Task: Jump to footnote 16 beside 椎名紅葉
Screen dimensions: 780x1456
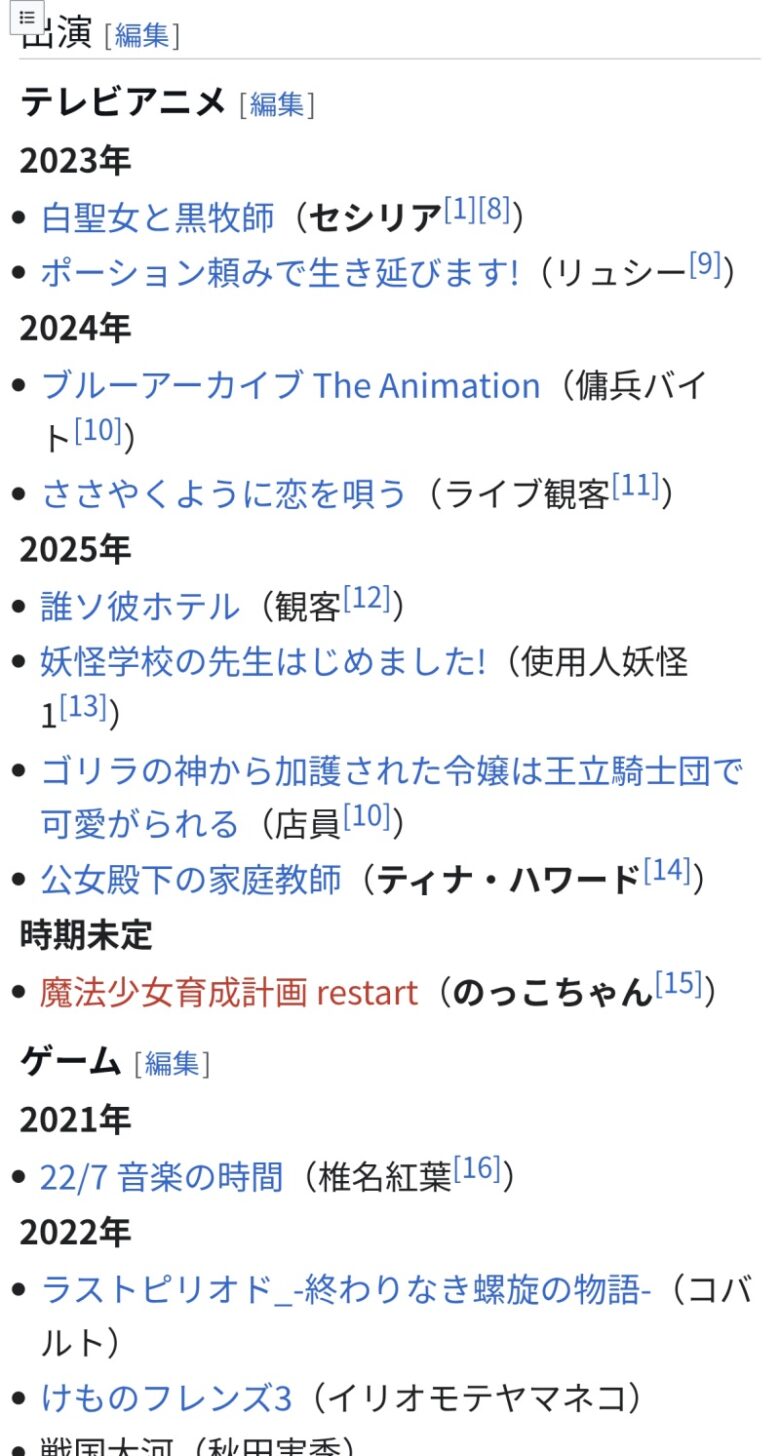Action: point(476,1169)
